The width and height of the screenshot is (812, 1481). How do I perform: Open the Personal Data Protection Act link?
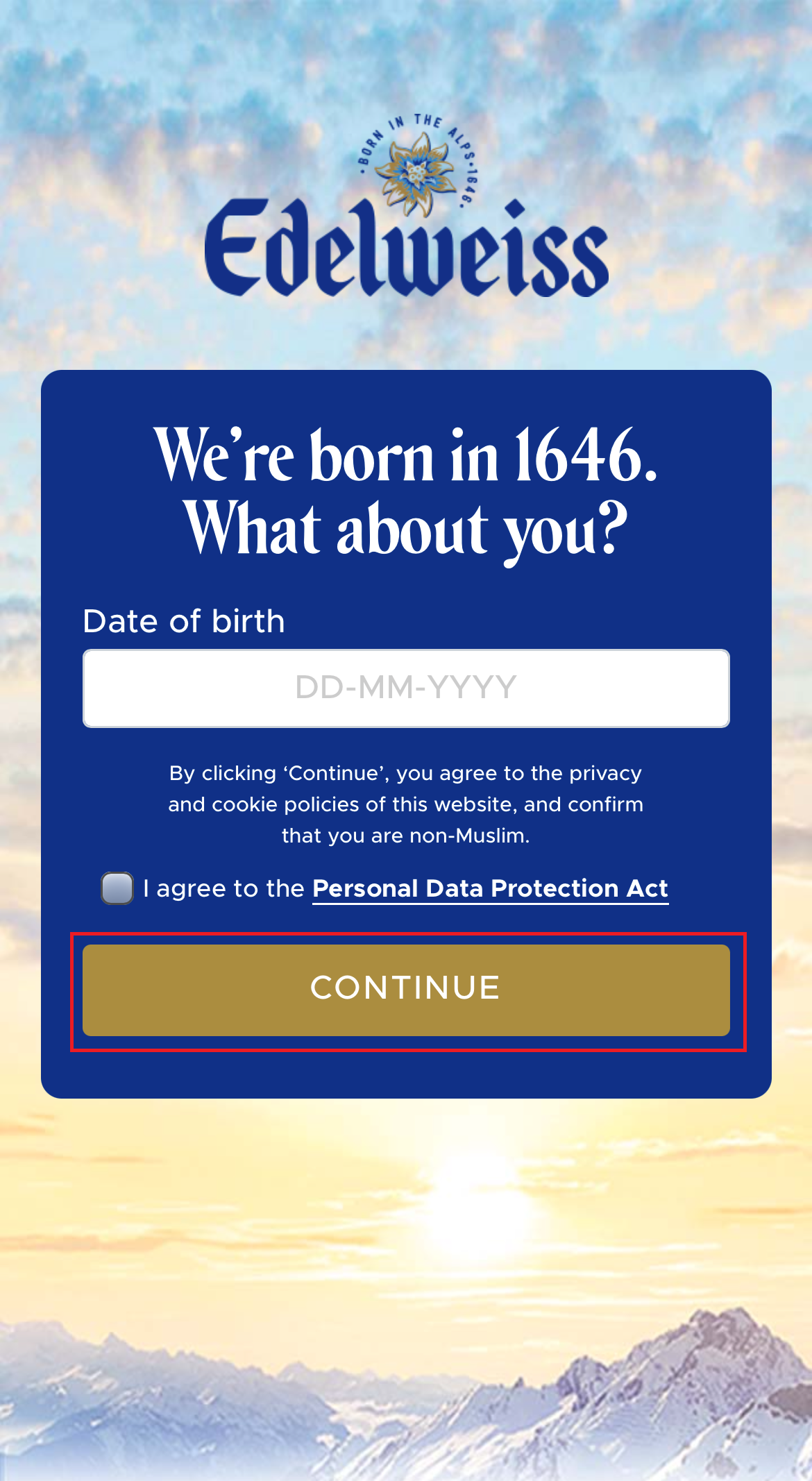tap(490, 888)
